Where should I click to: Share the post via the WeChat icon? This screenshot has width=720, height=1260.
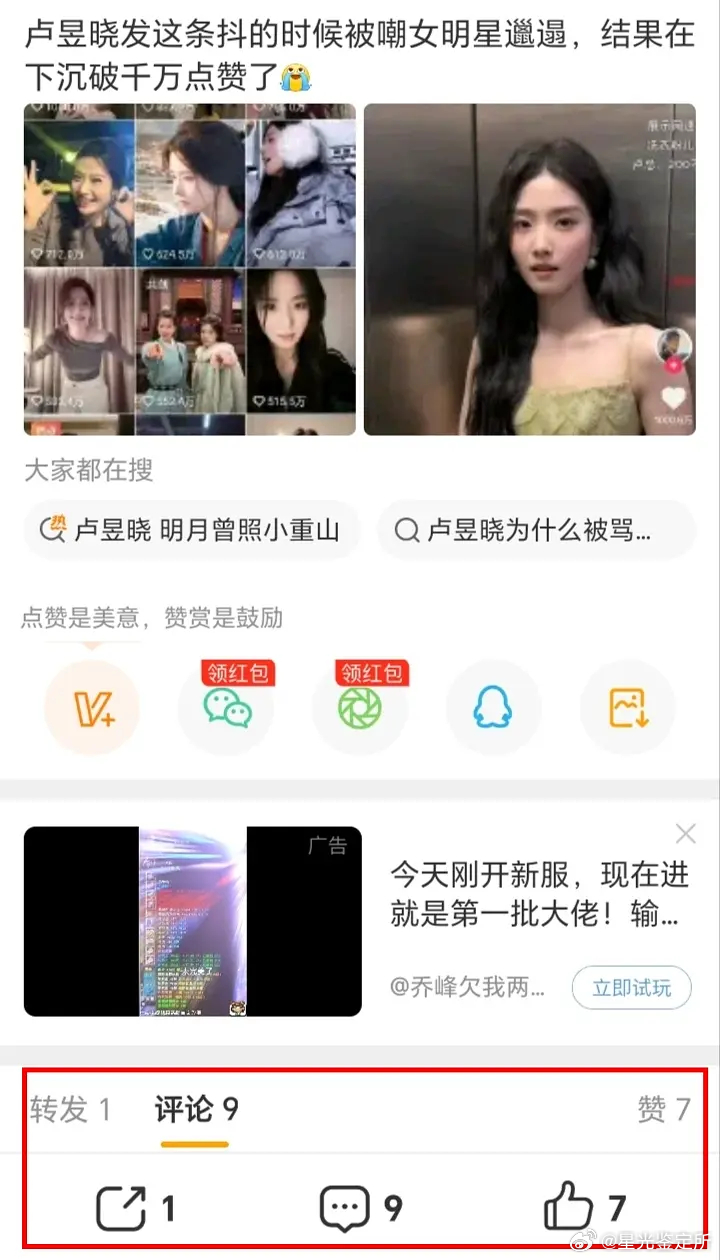tap(225, 710)
